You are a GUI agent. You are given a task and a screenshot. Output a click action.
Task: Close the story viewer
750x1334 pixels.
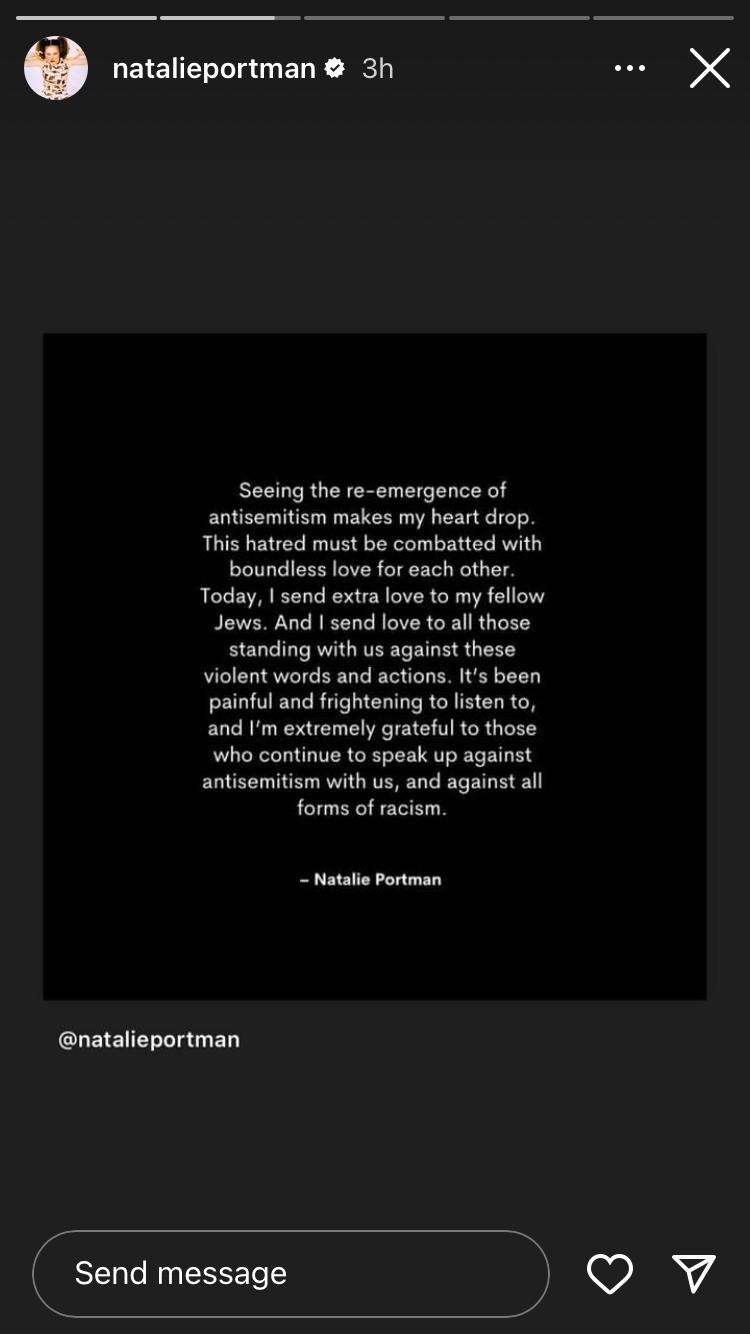tap(709, 68)
